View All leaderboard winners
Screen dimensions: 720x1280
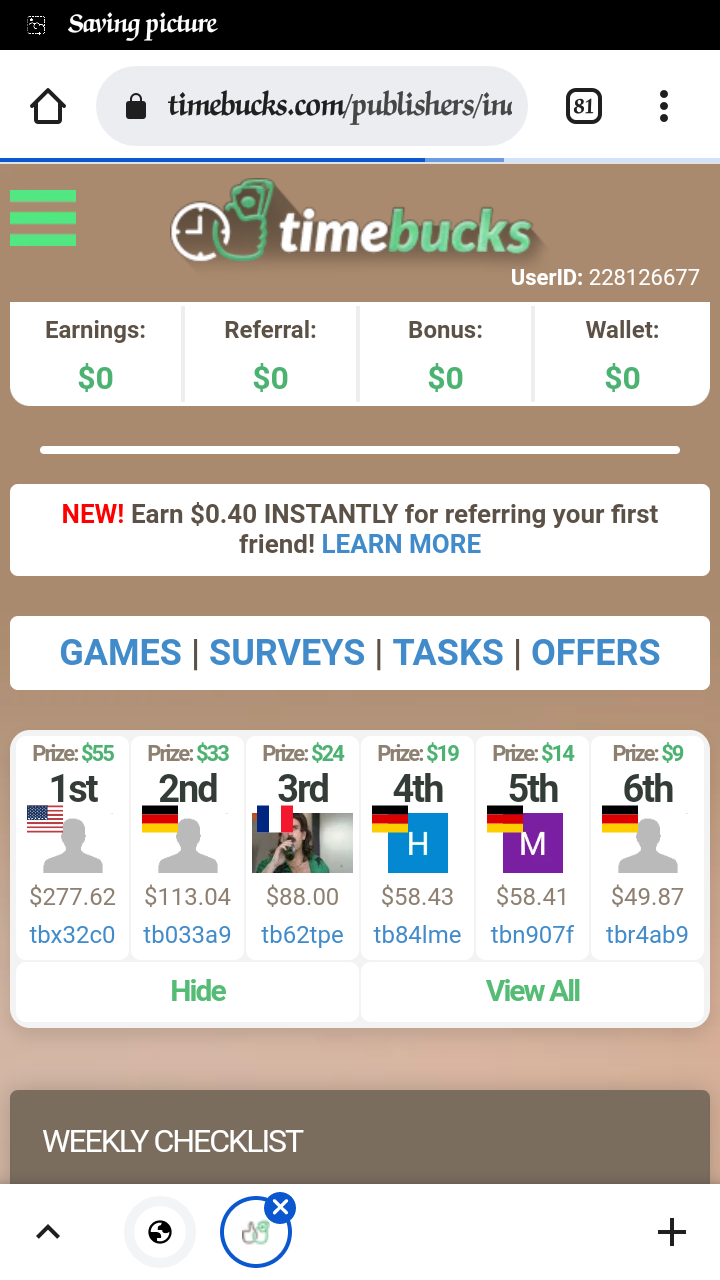(532, 991)
